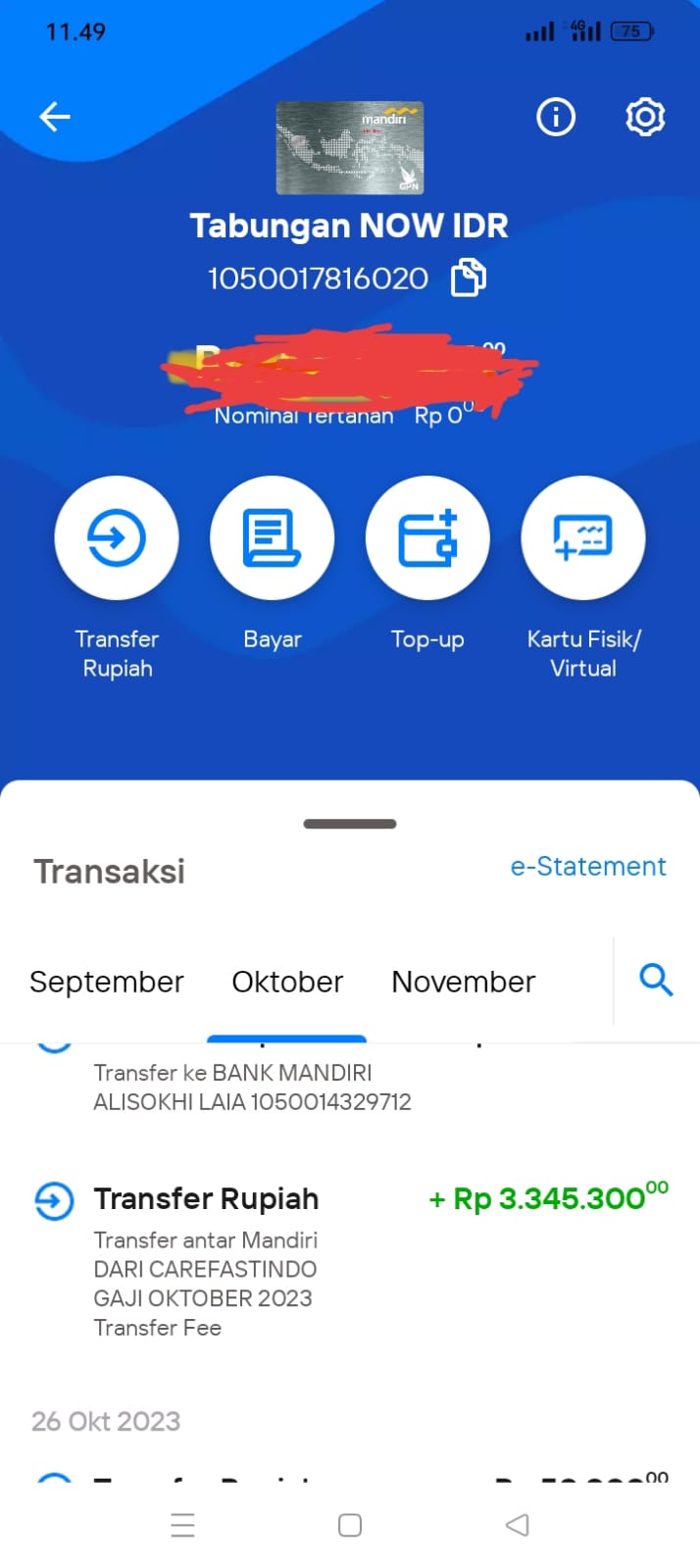Go back using the top-left arrow
The width and height of the screenshot is (700, 1568).
click(x=55, y=118)
